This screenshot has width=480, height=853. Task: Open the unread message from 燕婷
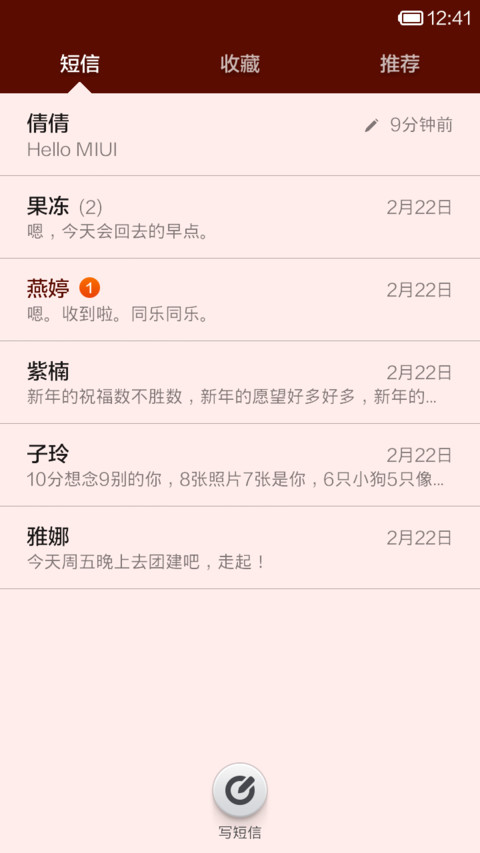240,300
